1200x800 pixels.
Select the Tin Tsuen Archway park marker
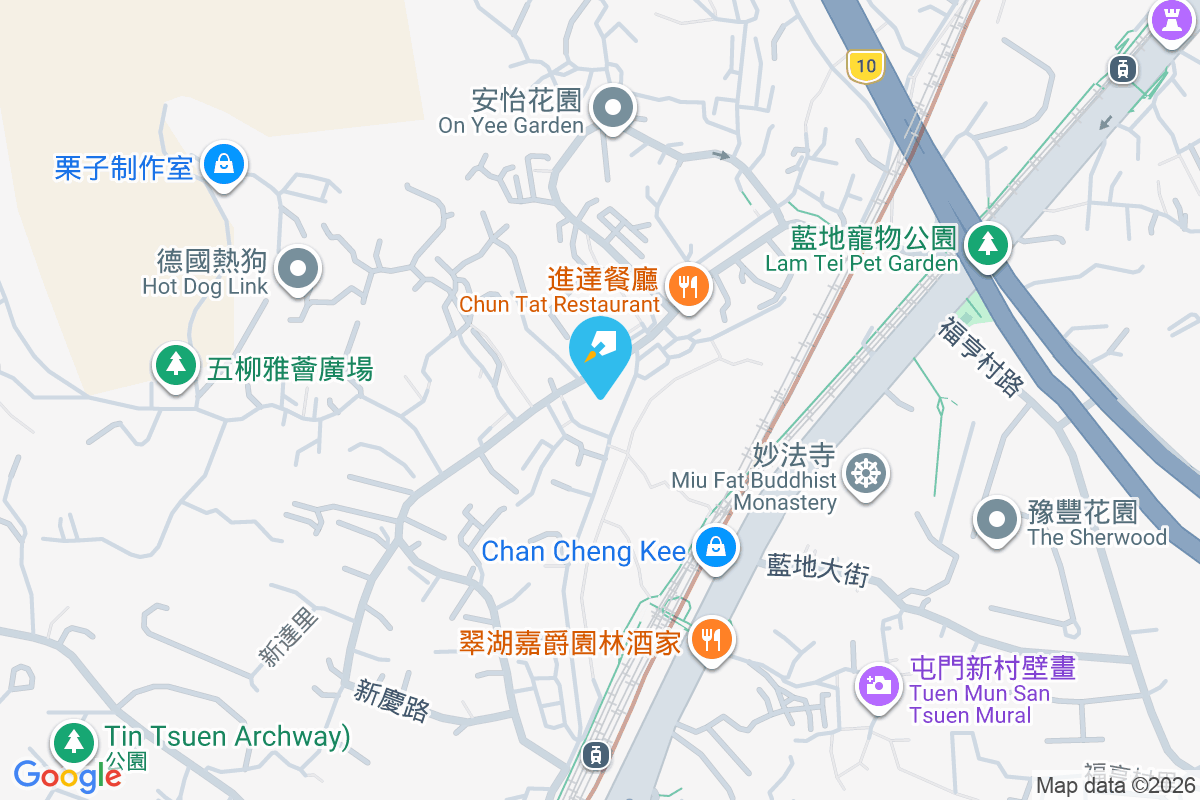tap(72, 742)
